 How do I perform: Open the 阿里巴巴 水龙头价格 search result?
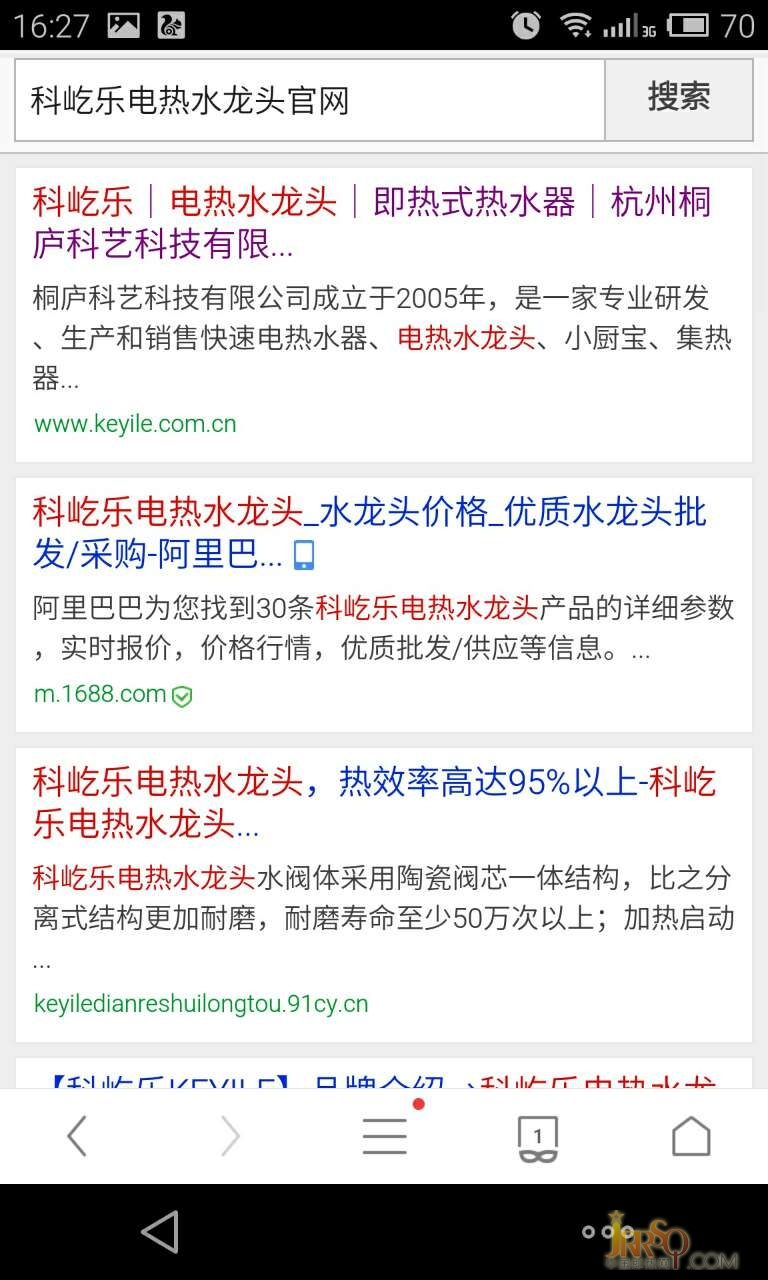(x=368, y=532)
